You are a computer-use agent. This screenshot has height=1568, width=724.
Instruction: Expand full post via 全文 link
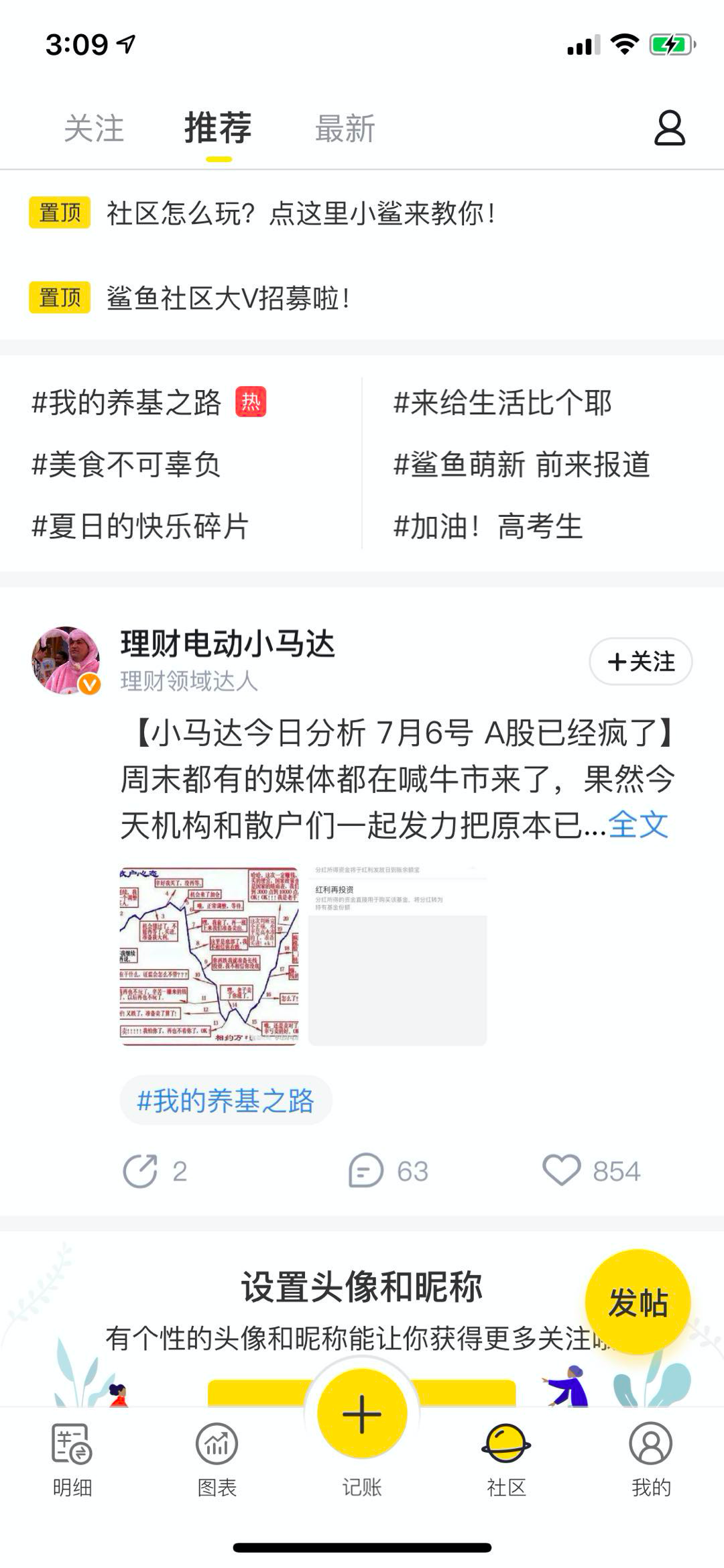[x=638, y=825]
